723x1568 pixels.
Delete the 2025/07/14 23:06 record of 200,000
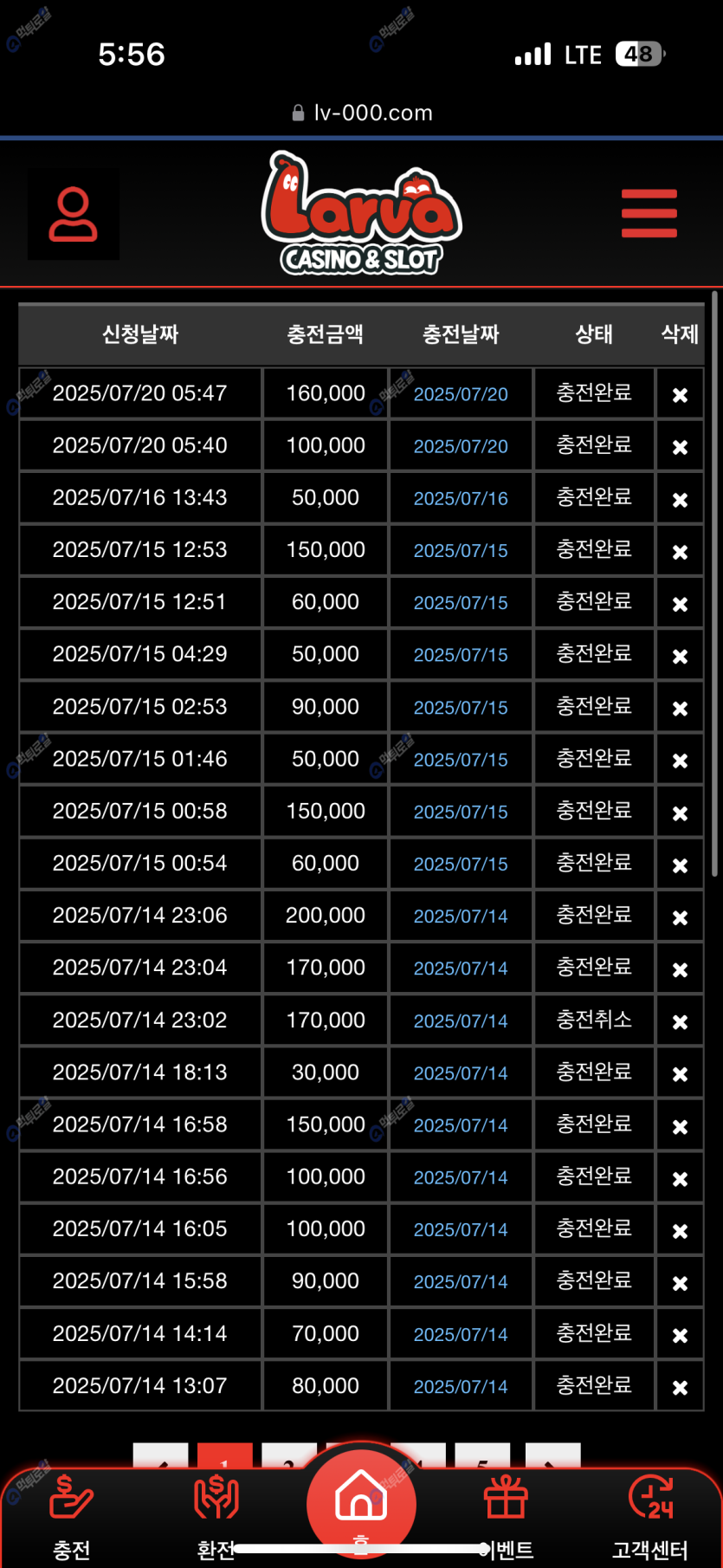tap(680, 917)
